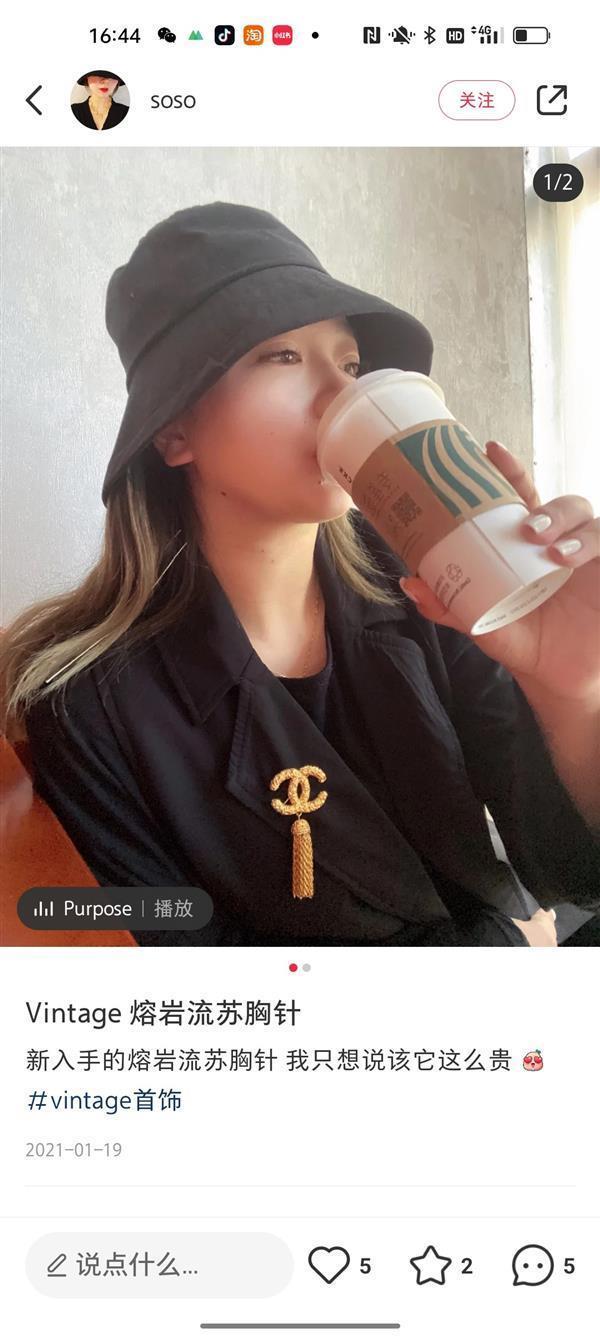The image size is (600, 1340).
Task: Open the post photo in full view
Action: (x=300, y=500)
